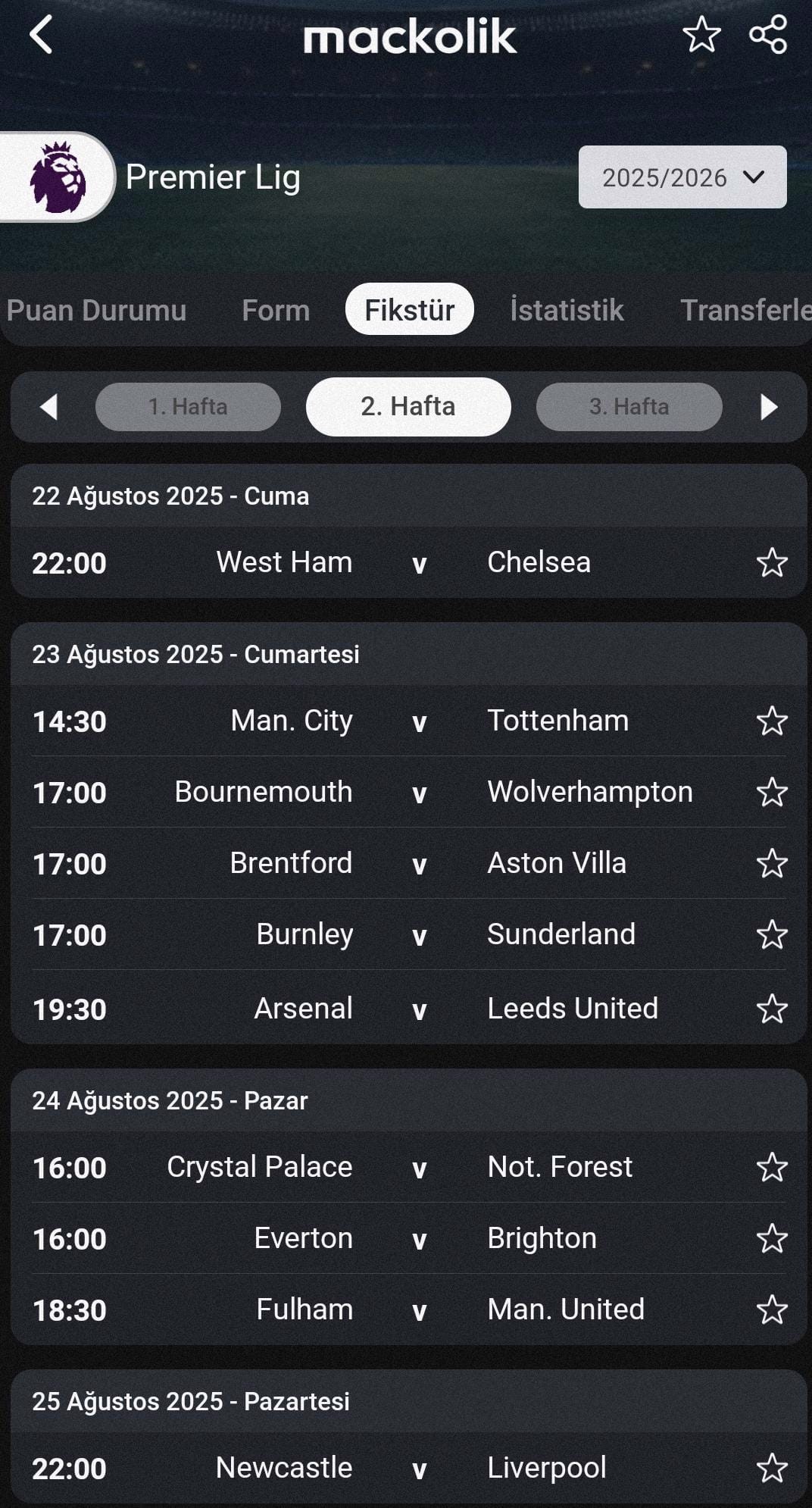This screenshot has width=812, height=1508.
Task: Select 1. Hafta fixtures
Action: pyautogui.click(x=188, y=407)
